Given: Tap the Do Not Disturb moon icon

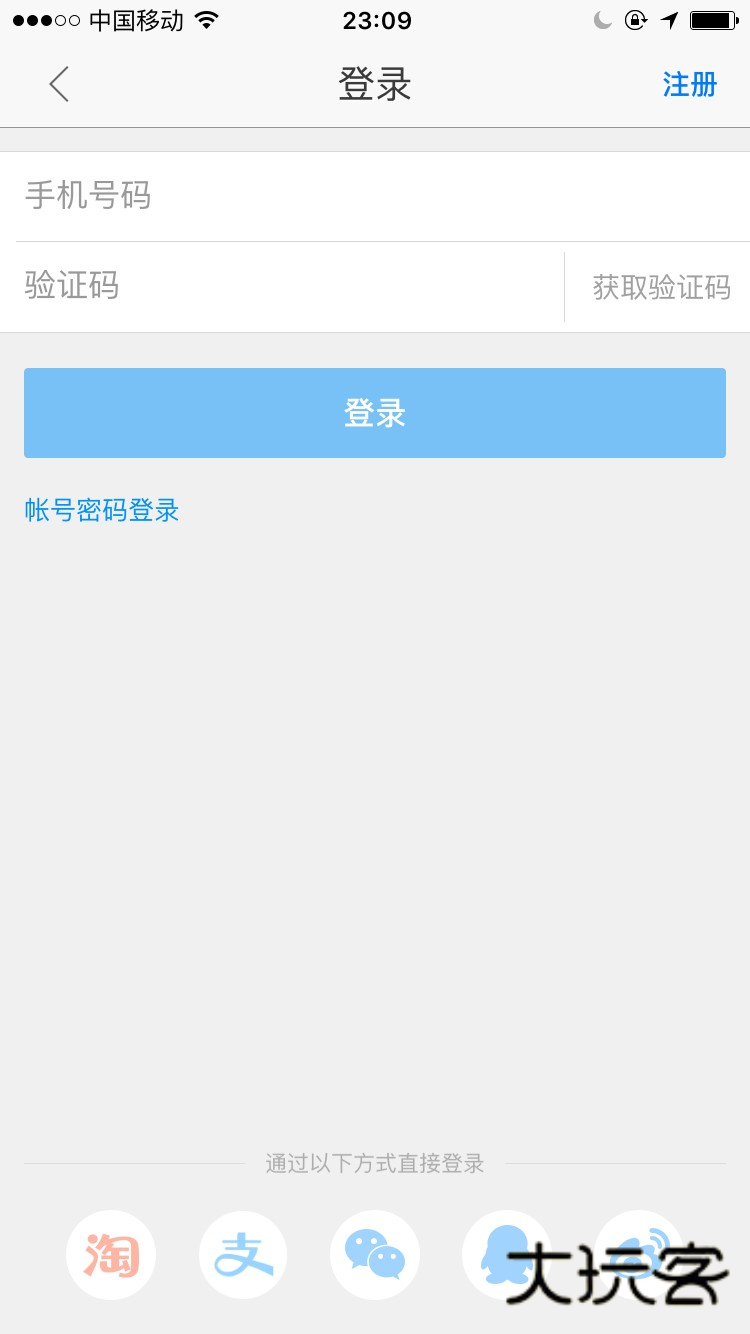Looking at the screenshot, I should click(601, 18).
